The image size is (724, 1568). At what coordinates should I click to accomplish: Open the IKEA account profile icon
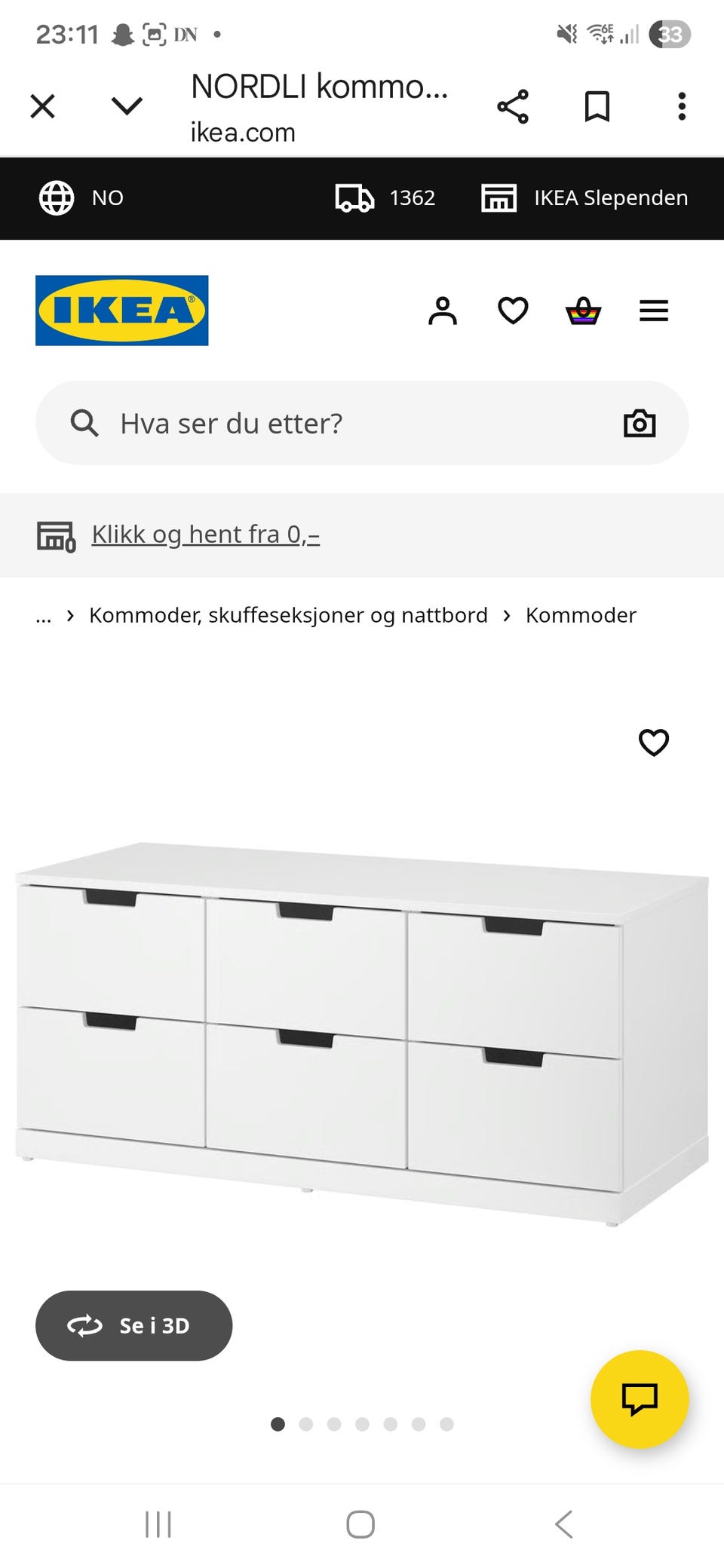[x=443, y=311]
